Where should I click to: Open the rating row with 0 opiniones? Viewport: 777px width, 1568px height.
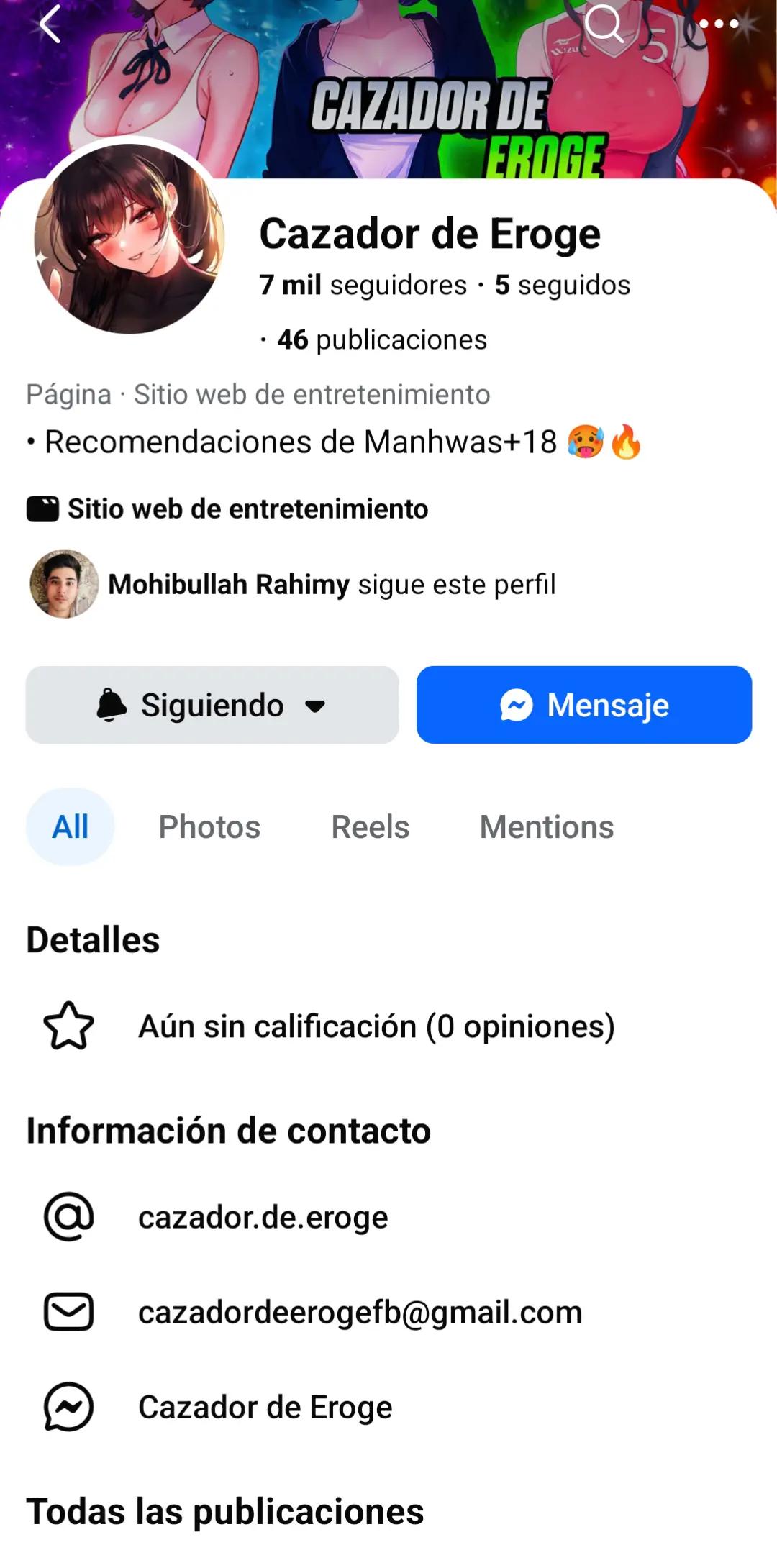click(x=388, y=1026)
